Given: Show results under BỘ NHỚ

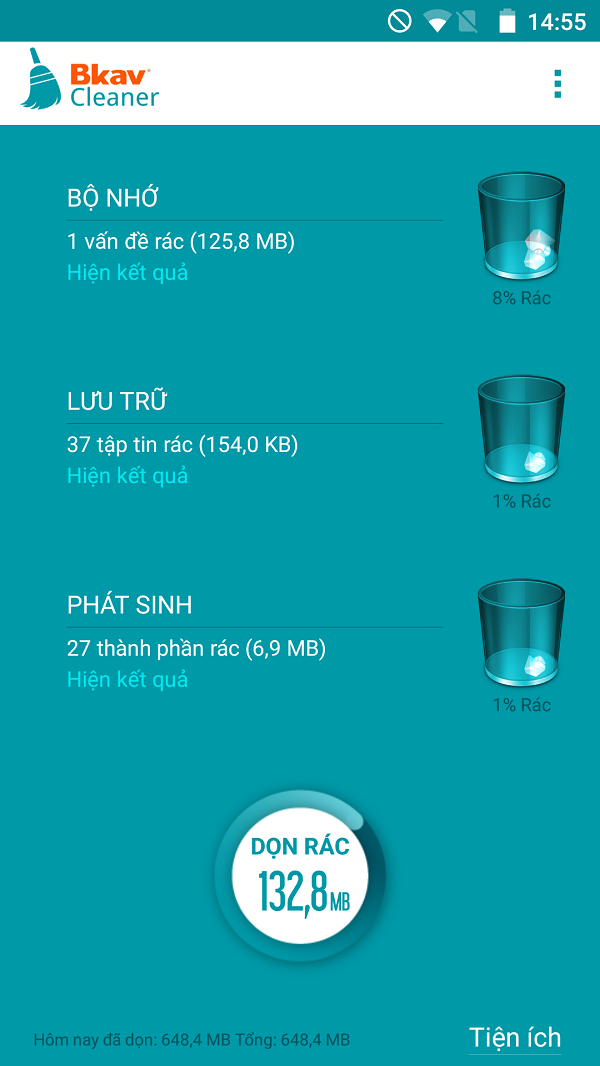Looking at the screenshot, I should 127,272.
